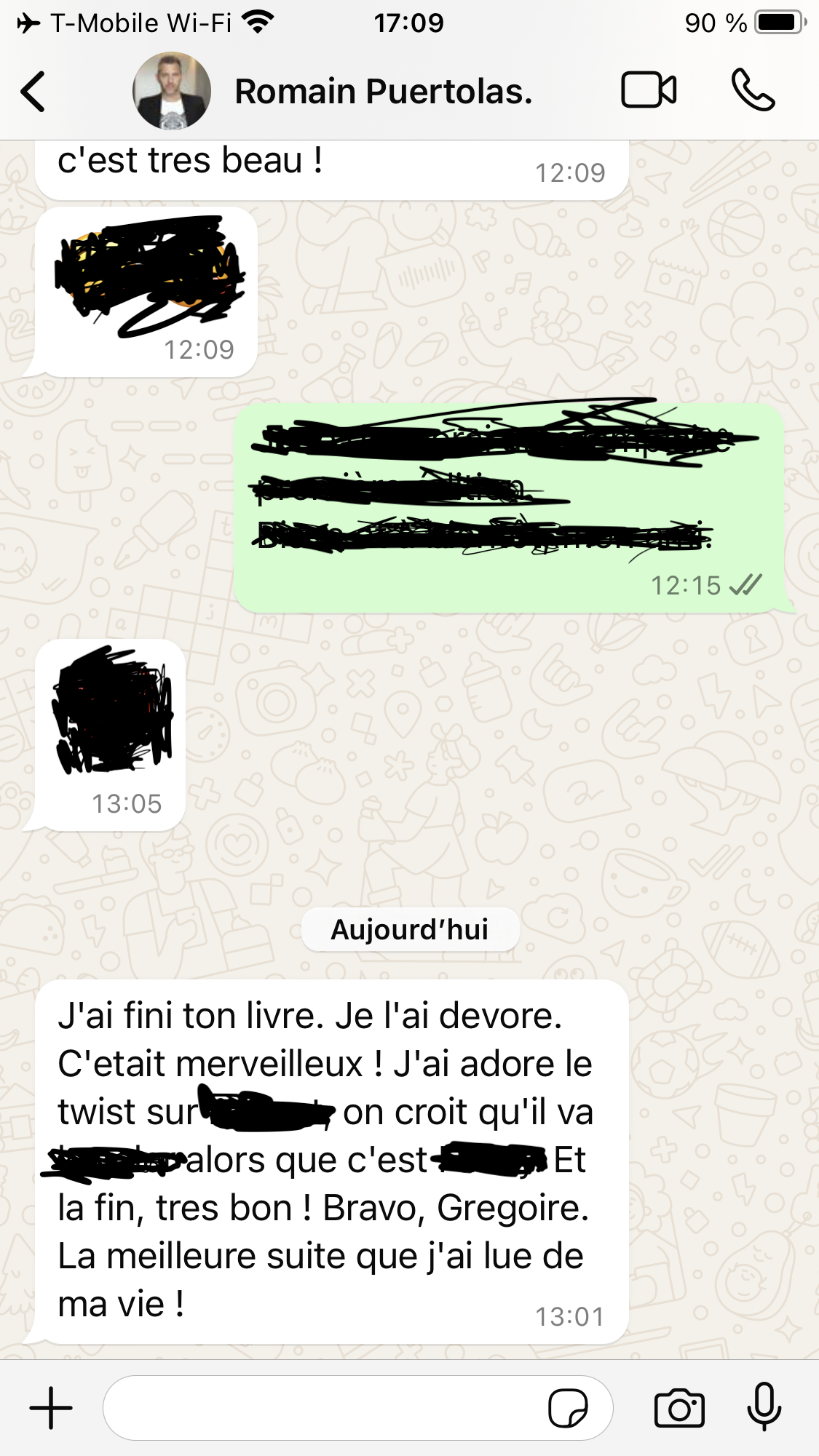Image resolution: width=819 pixels, height=1456 pixels.
Task: Start a voice call with Romain
Action: pyautogui.click(x=753, y=90)
